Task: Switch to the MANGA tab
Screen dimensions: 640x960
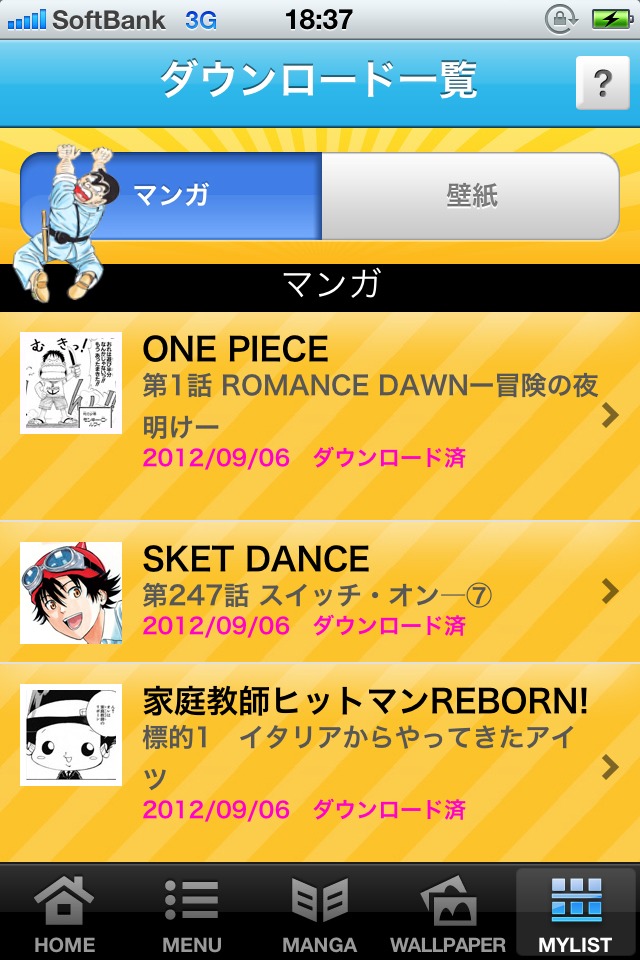Action: point(320,912)
